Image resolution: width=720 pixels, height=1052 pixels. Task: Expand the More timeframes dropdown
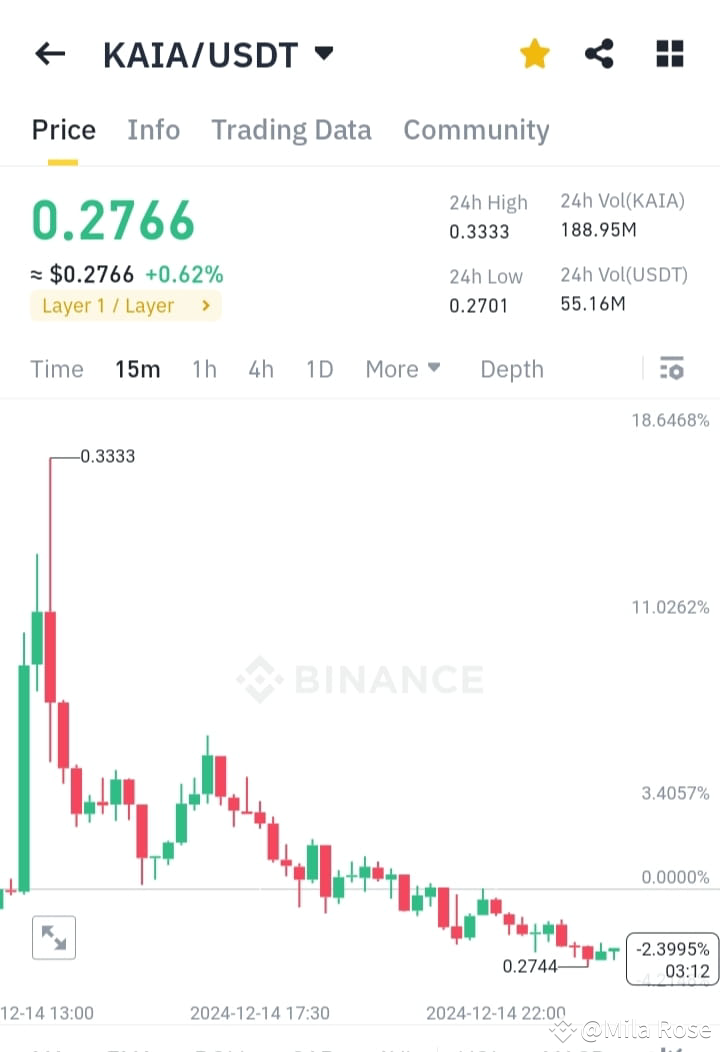click(x=402, y=369)
